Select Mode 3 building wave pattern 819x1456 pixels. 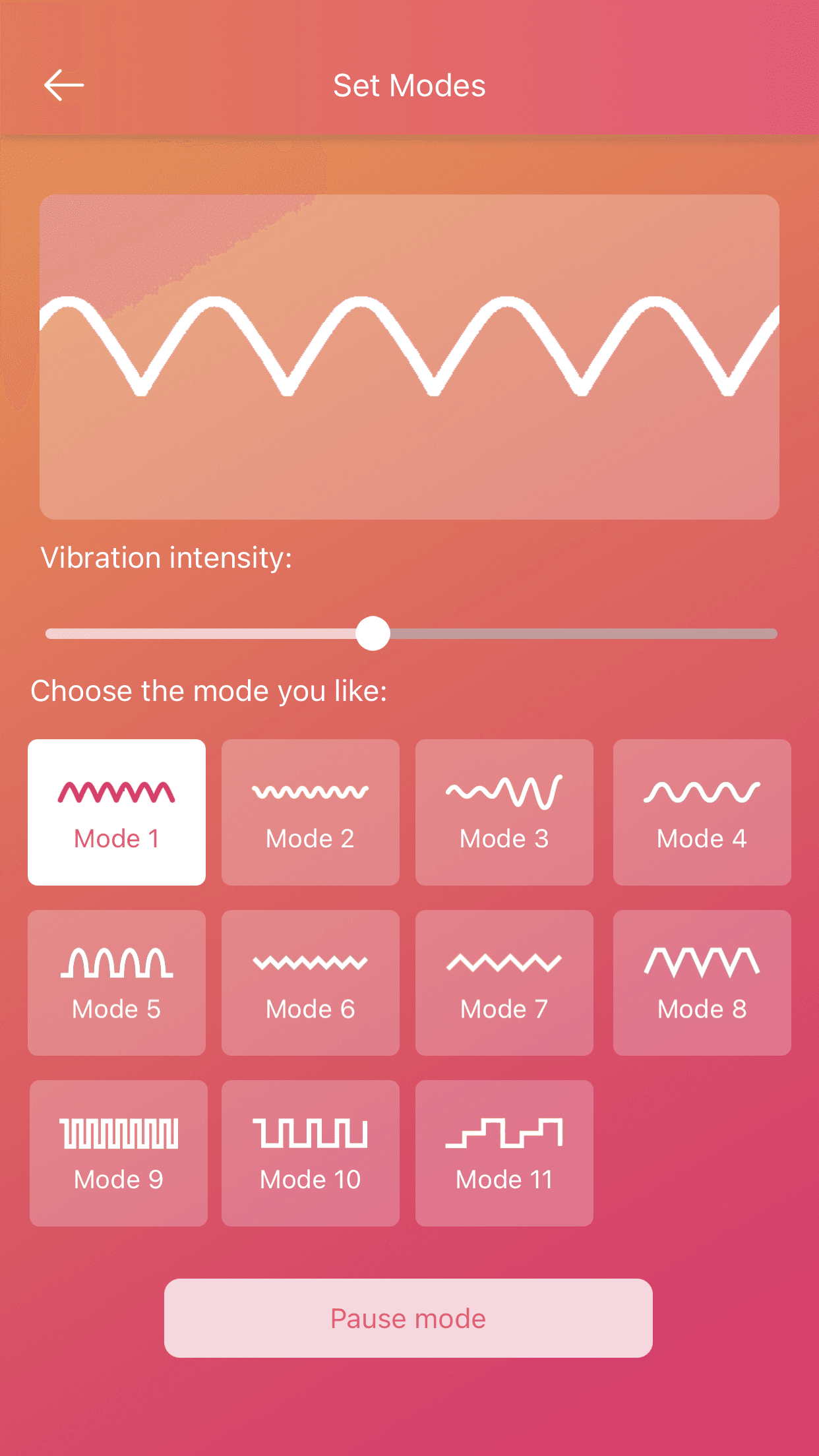click(x=504, y=811)
